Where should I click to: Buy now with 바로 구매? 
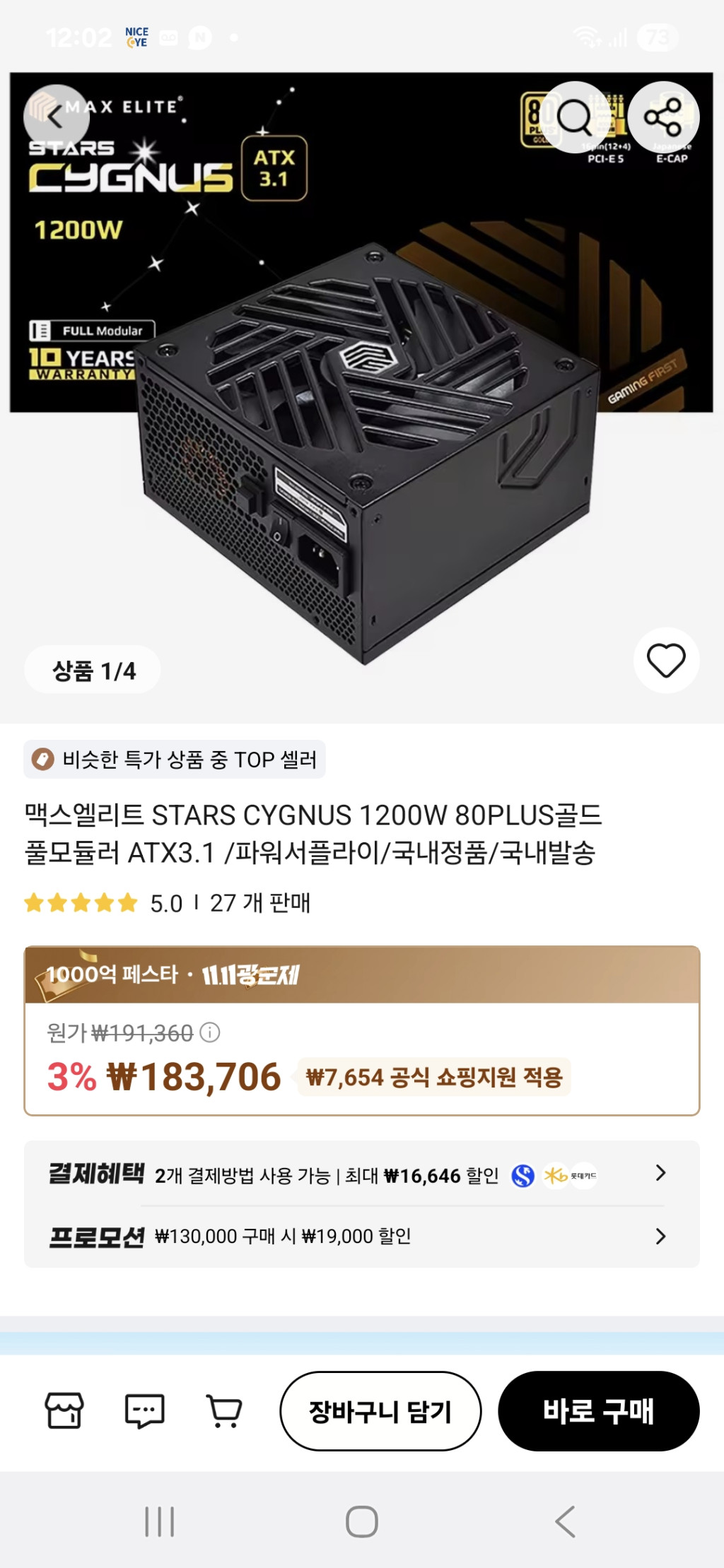point(598,1411)
